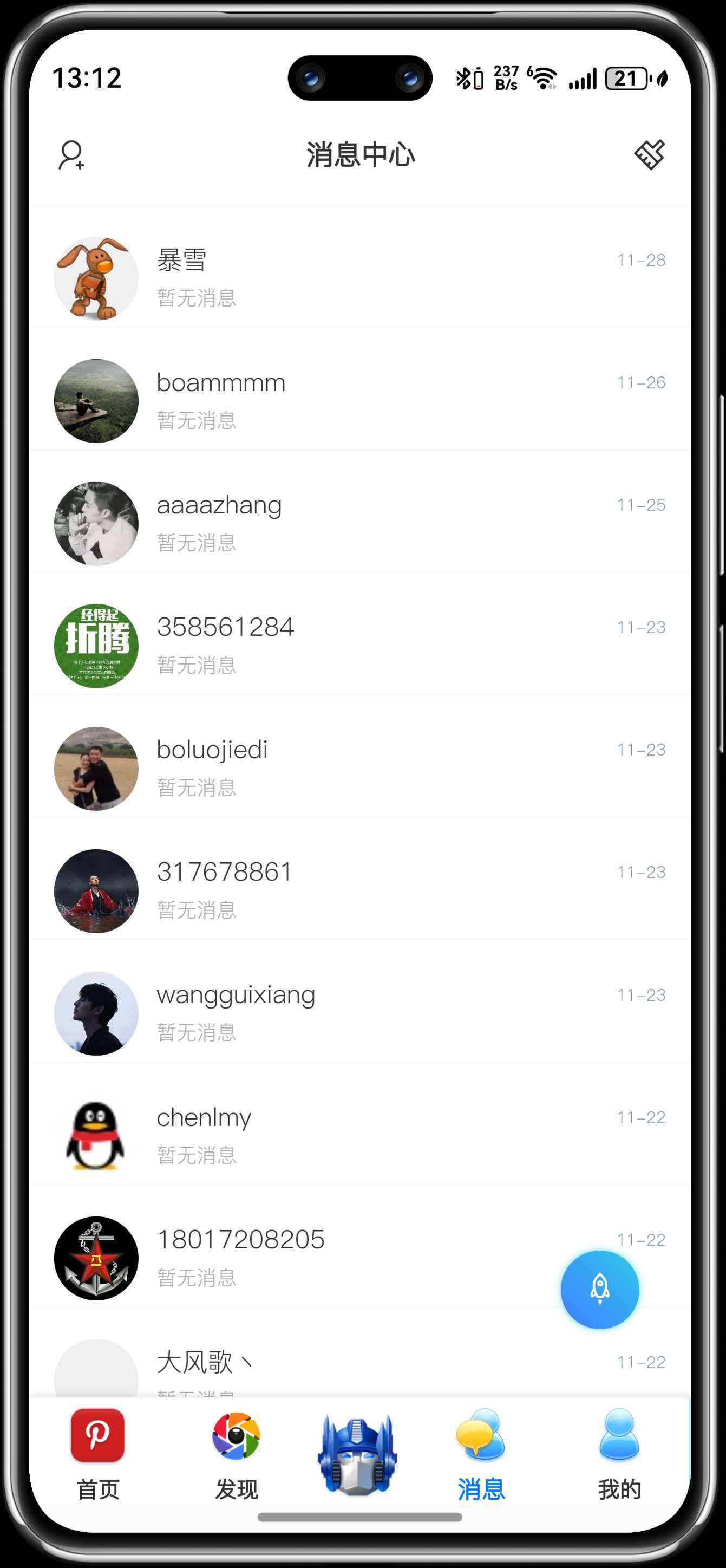Screen dimensions: 726x1568
Task: Tap the blue rocket floating button
Action: click(599, 1289)
